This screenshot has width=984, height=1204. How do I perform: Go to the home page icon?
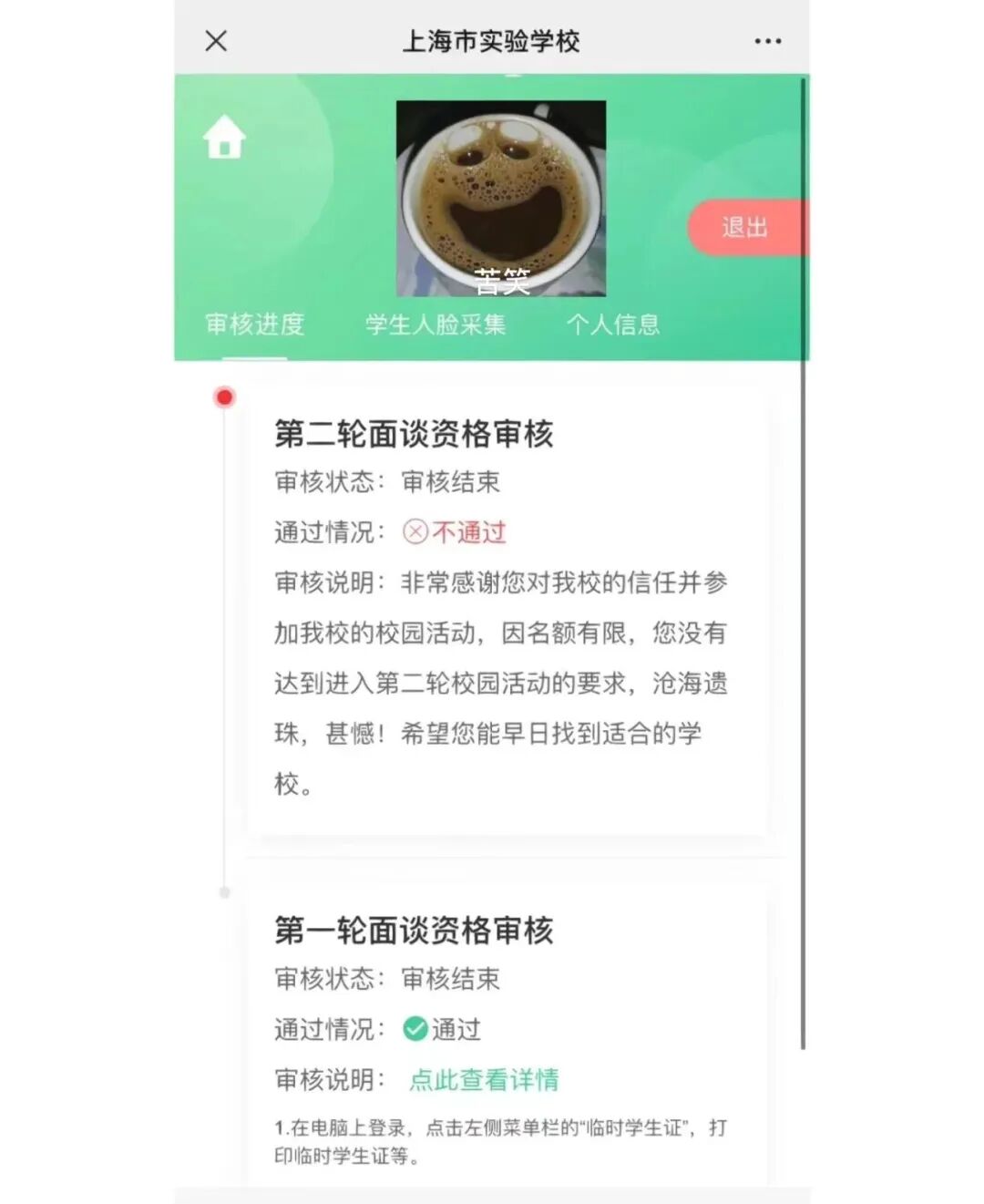224,138
